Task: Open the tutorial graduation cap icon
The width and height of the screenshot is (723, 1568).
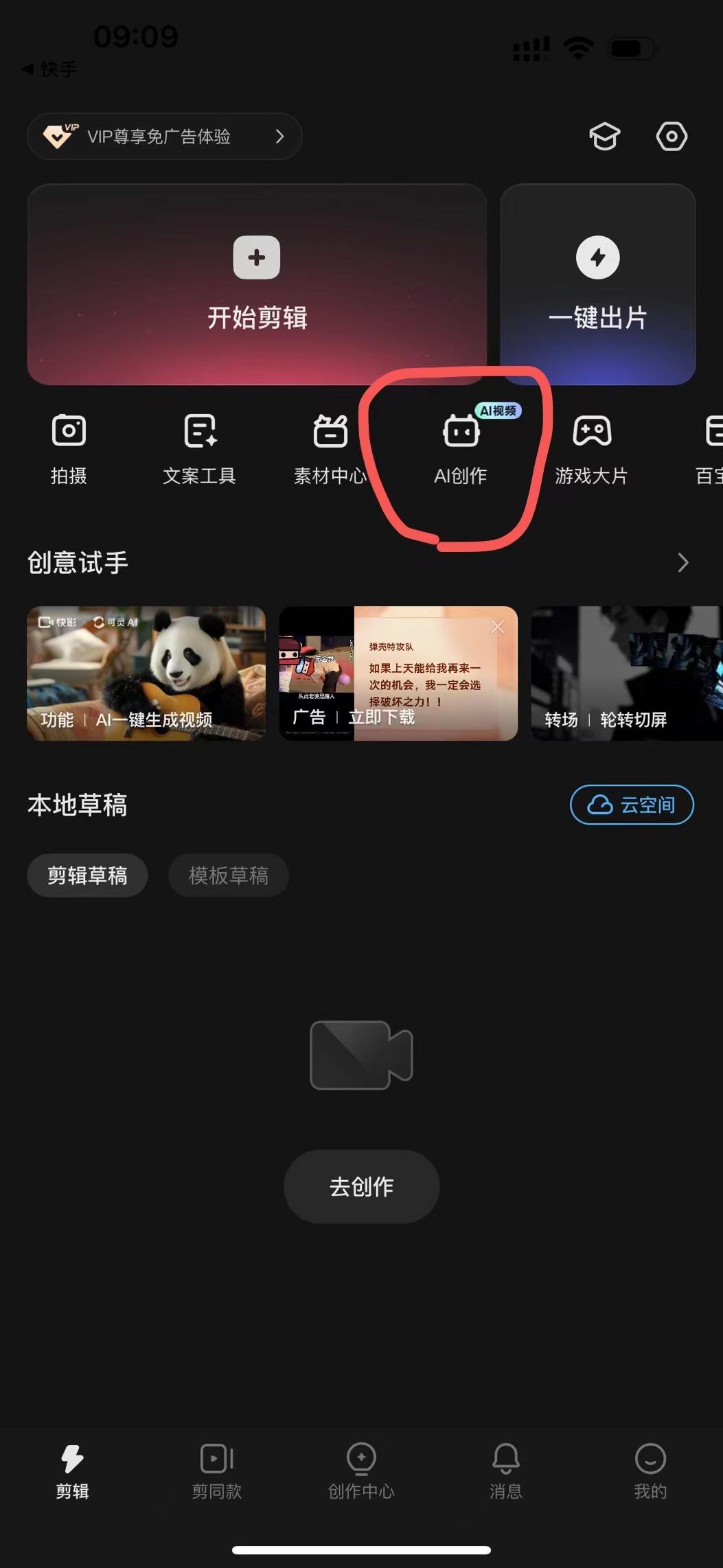Action: (604, 136)
